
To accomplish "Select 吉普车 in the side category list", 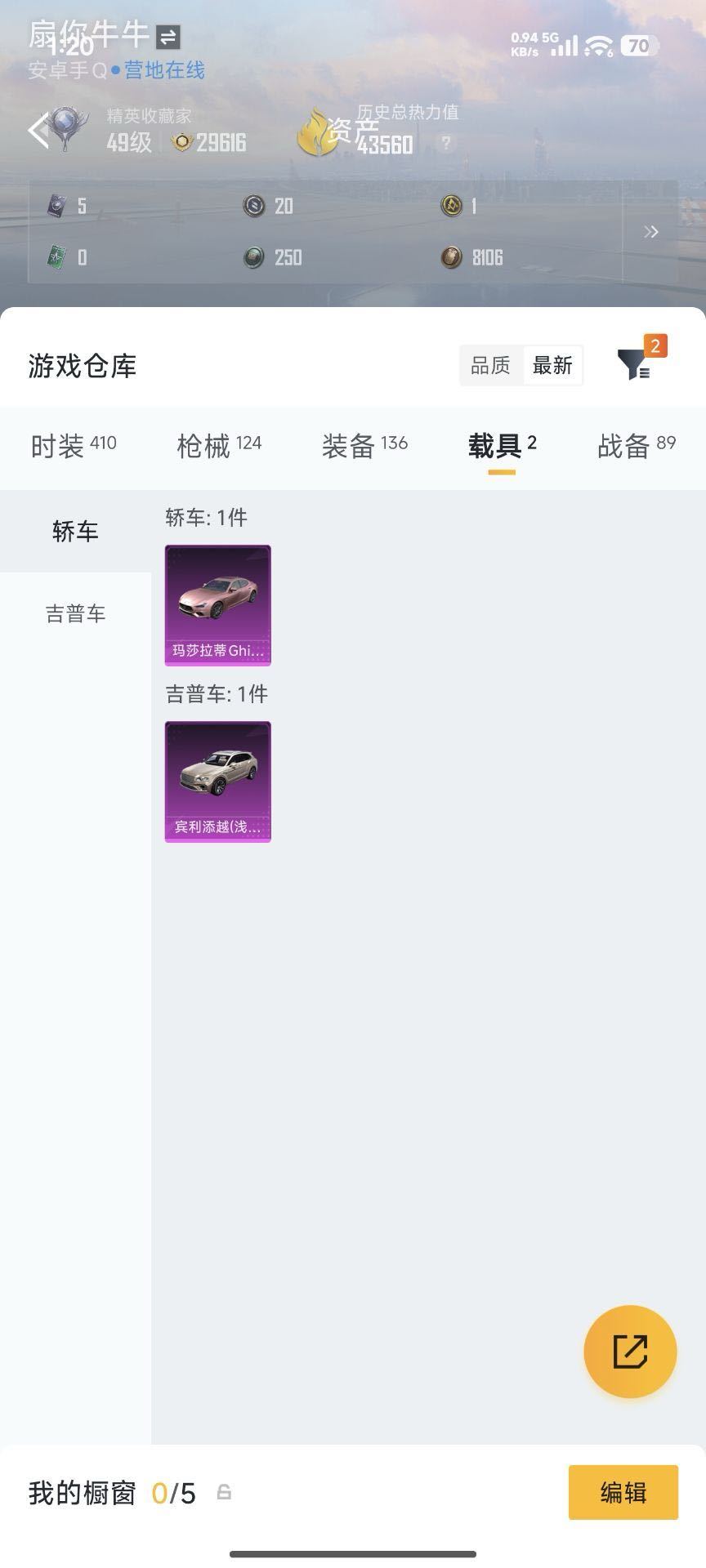I will click(75, 614).
